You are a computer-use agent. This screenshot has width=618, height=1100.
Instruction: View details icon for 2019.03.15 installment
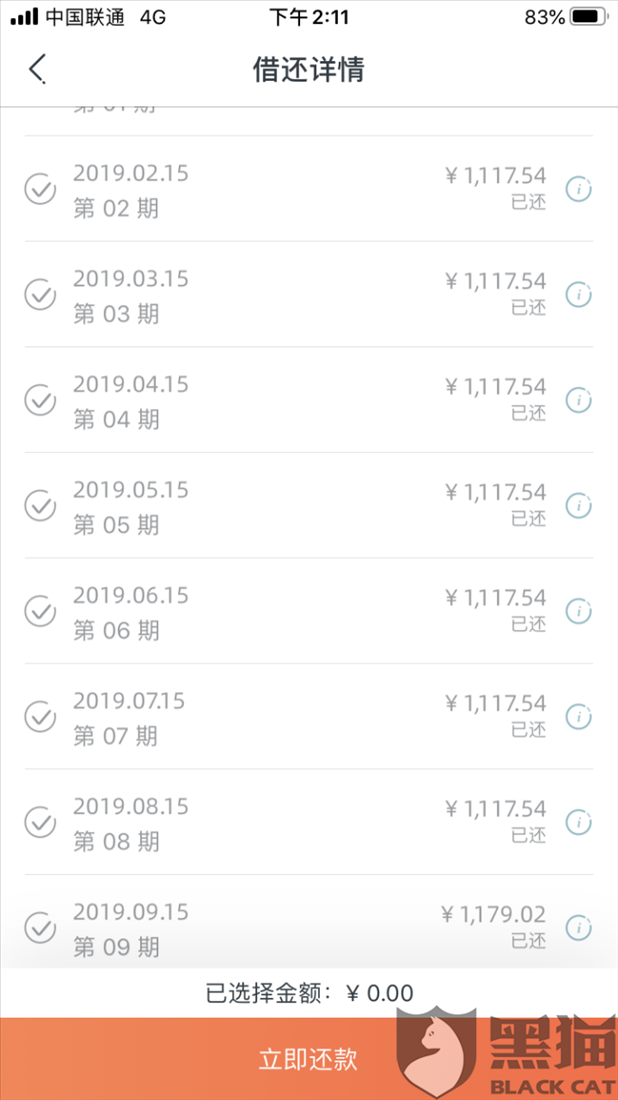(579, 294)
